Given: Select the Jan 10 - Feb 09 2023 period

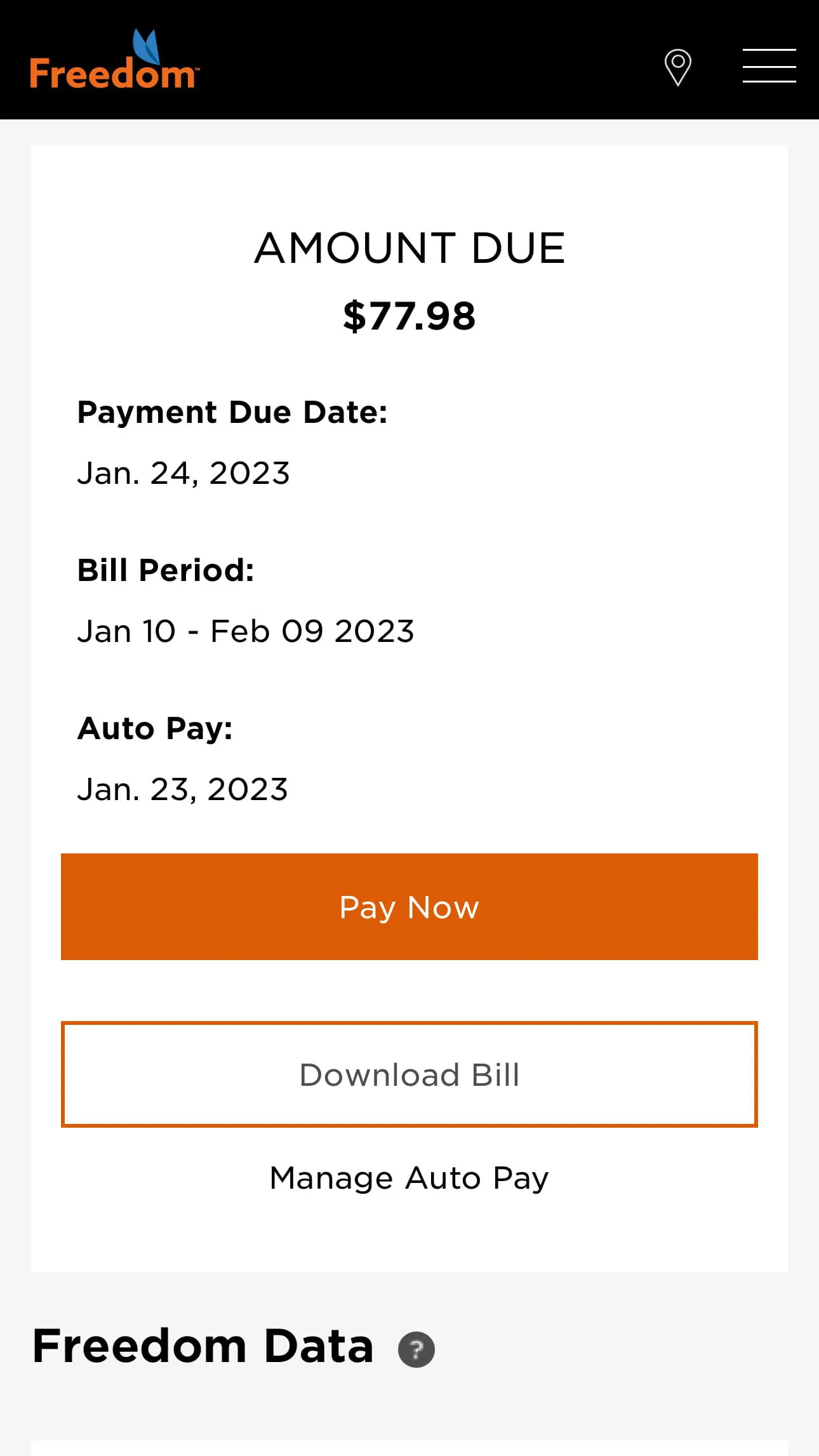Looking at the screenshot, I should click(x=246, y=630).
